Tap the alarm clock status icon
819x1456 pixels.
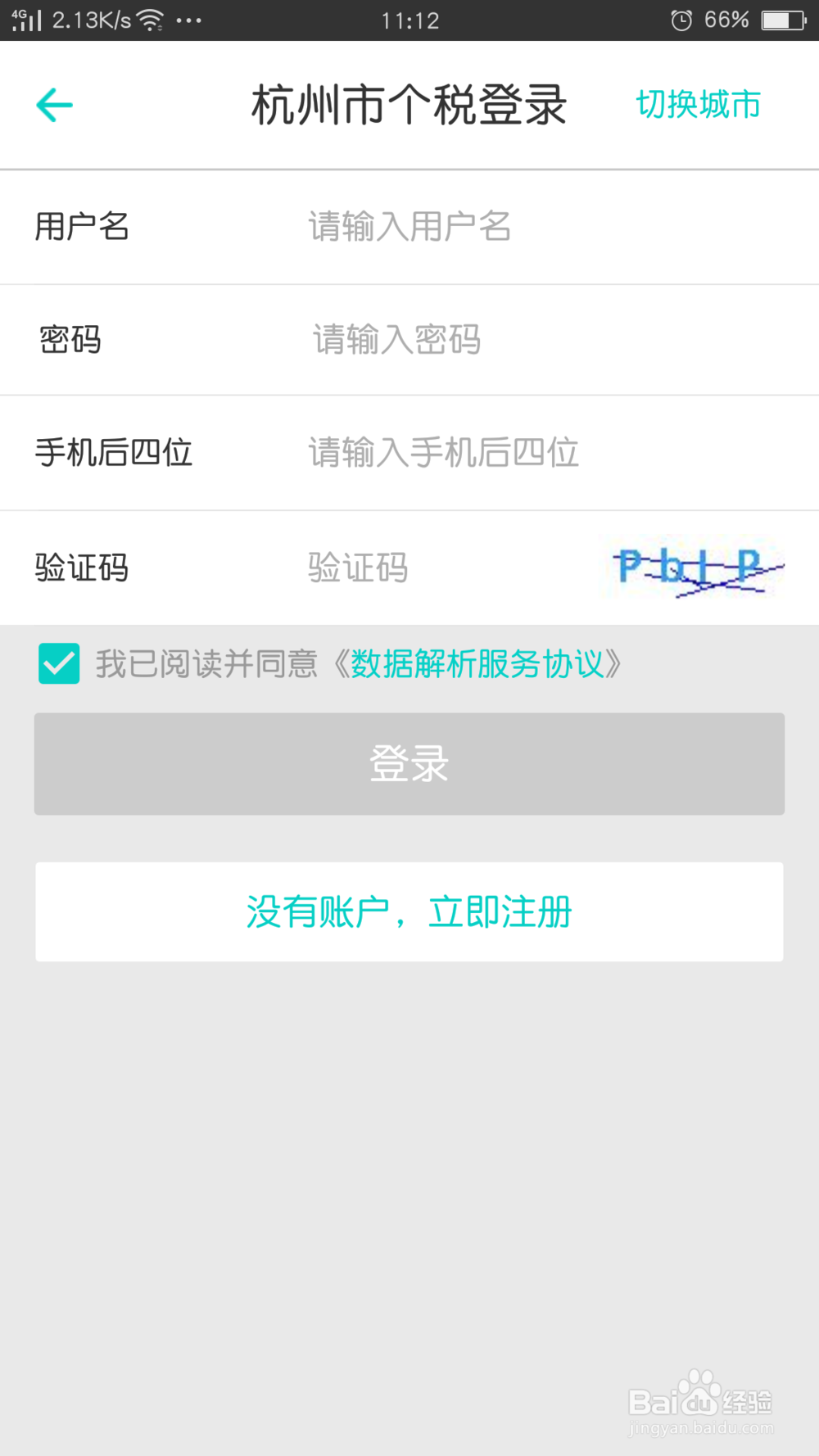(681, 19)
